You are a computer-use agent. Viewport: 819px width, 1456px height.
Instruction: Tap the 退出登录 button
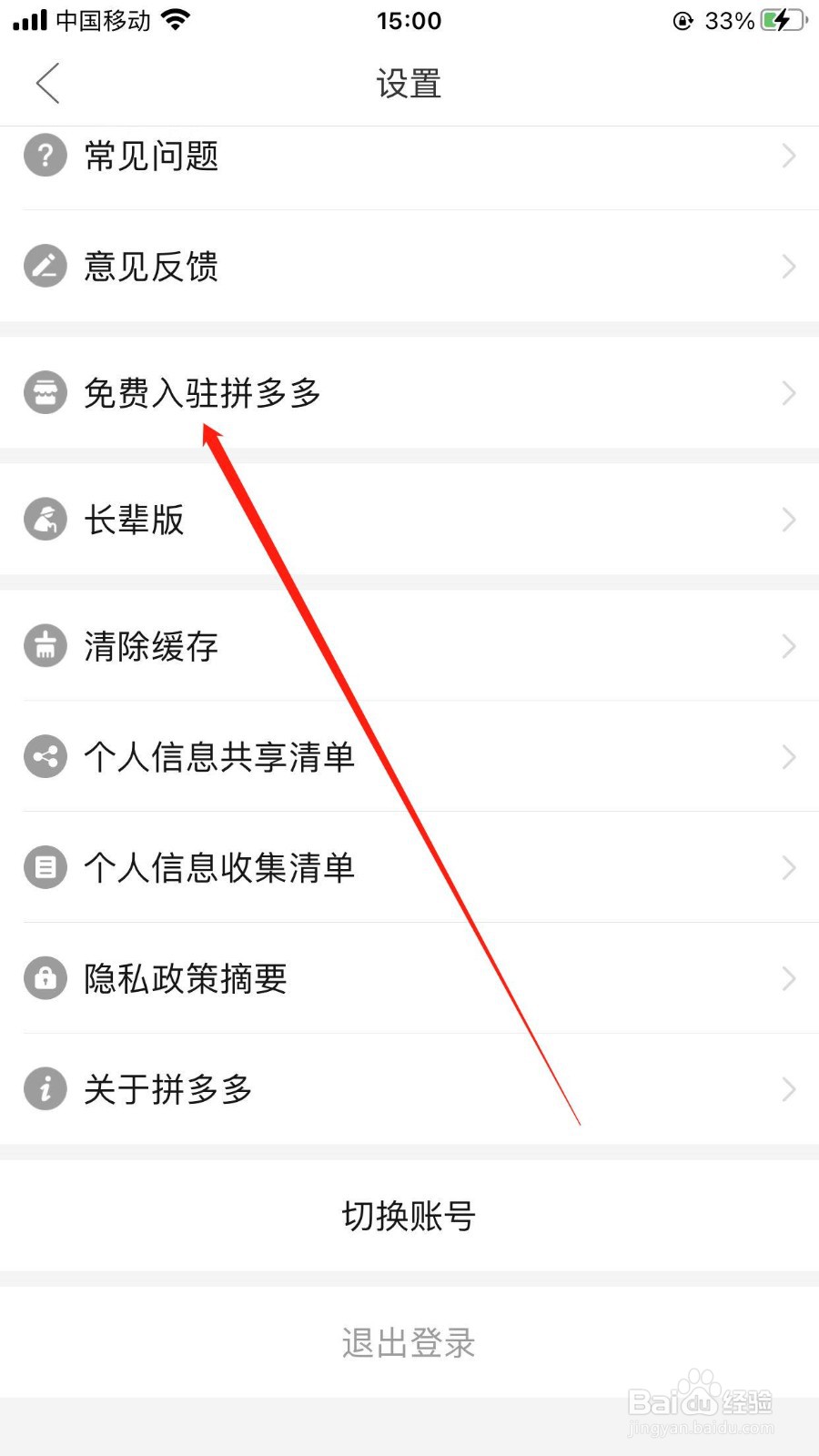409,1341
